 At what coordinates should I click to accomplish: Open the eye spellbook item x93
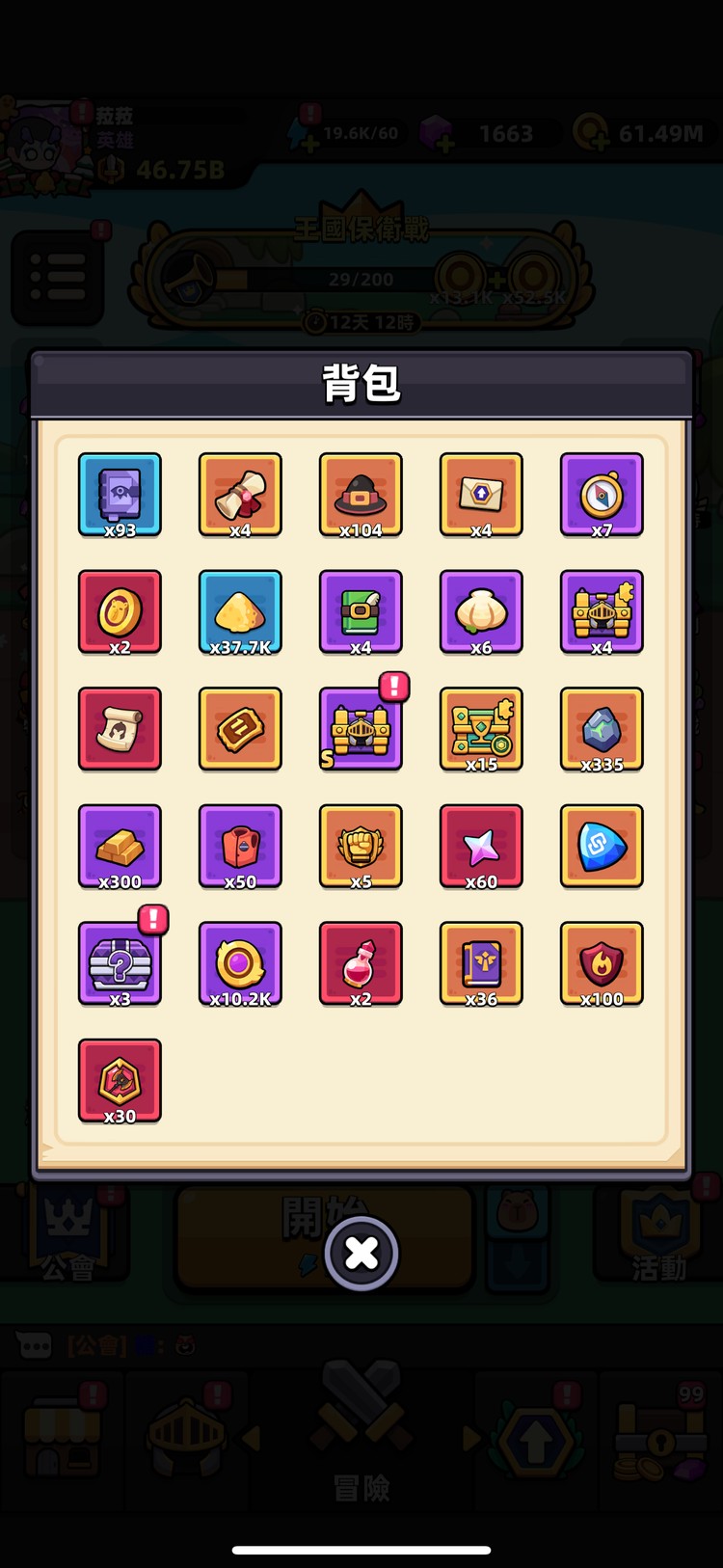120,494
